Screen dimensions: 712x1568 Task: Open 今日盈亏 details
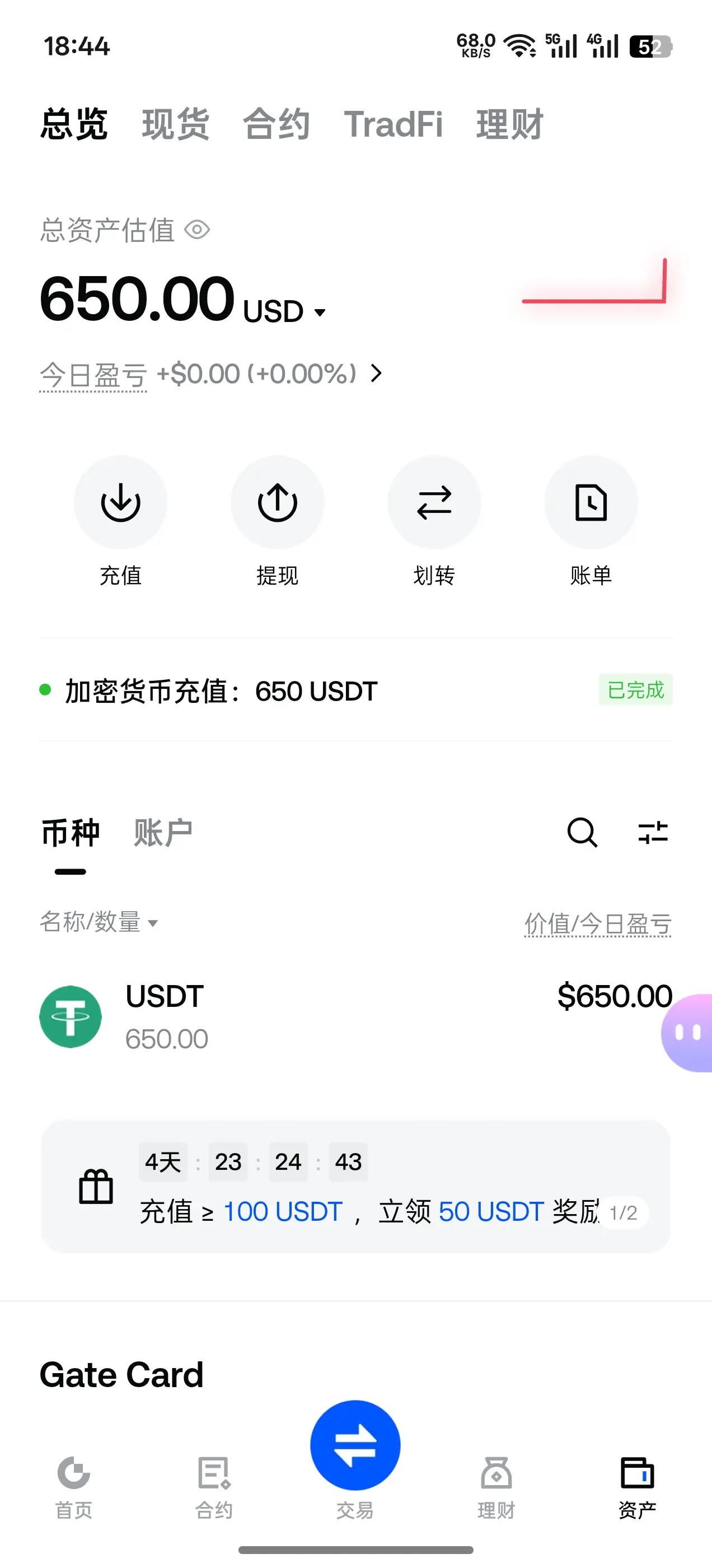click(211, 374)
